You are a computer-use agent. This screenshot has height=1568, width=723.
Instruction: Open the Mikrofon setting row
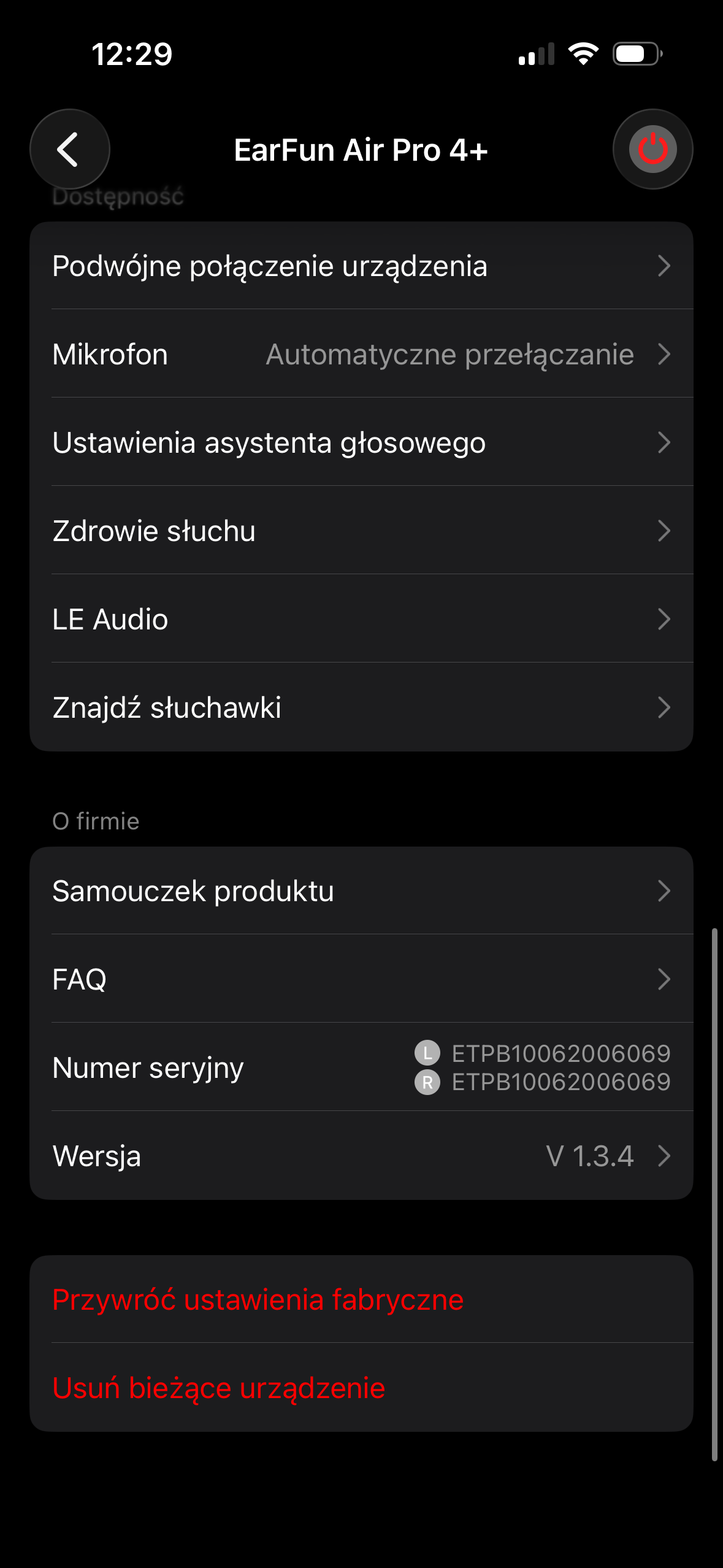point(361,354)
